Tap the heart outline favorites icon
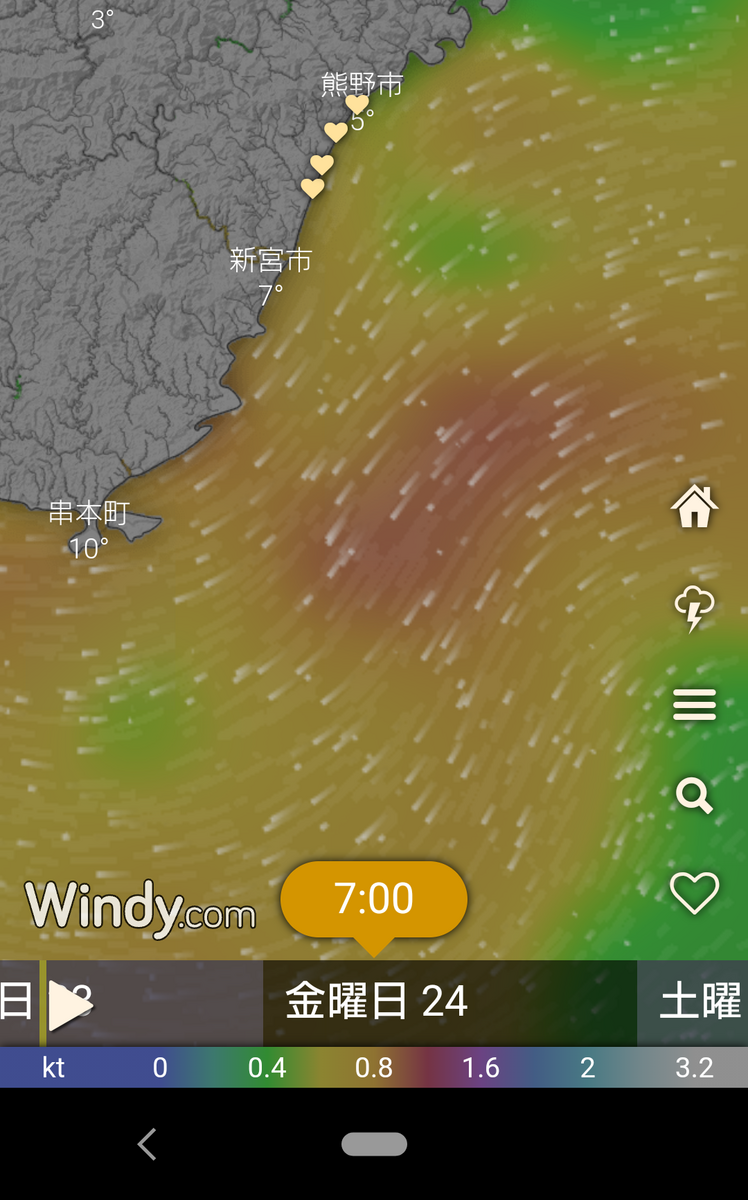748x1200 pixels. click(695, 892)
